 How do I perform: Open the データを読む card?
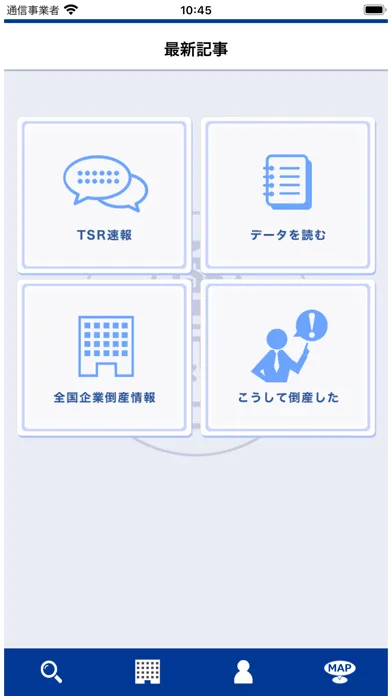pos(288,195)
